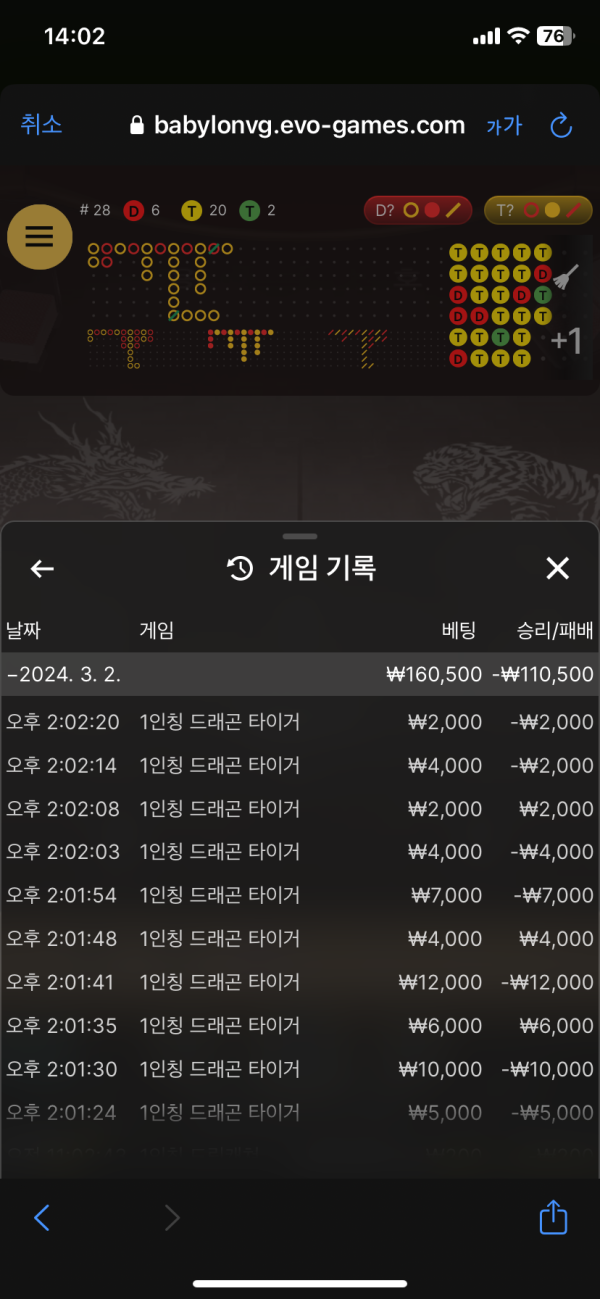Tap the T? tiger prediction button
This screenshot has height=1299, width=600.
[538, 210]
